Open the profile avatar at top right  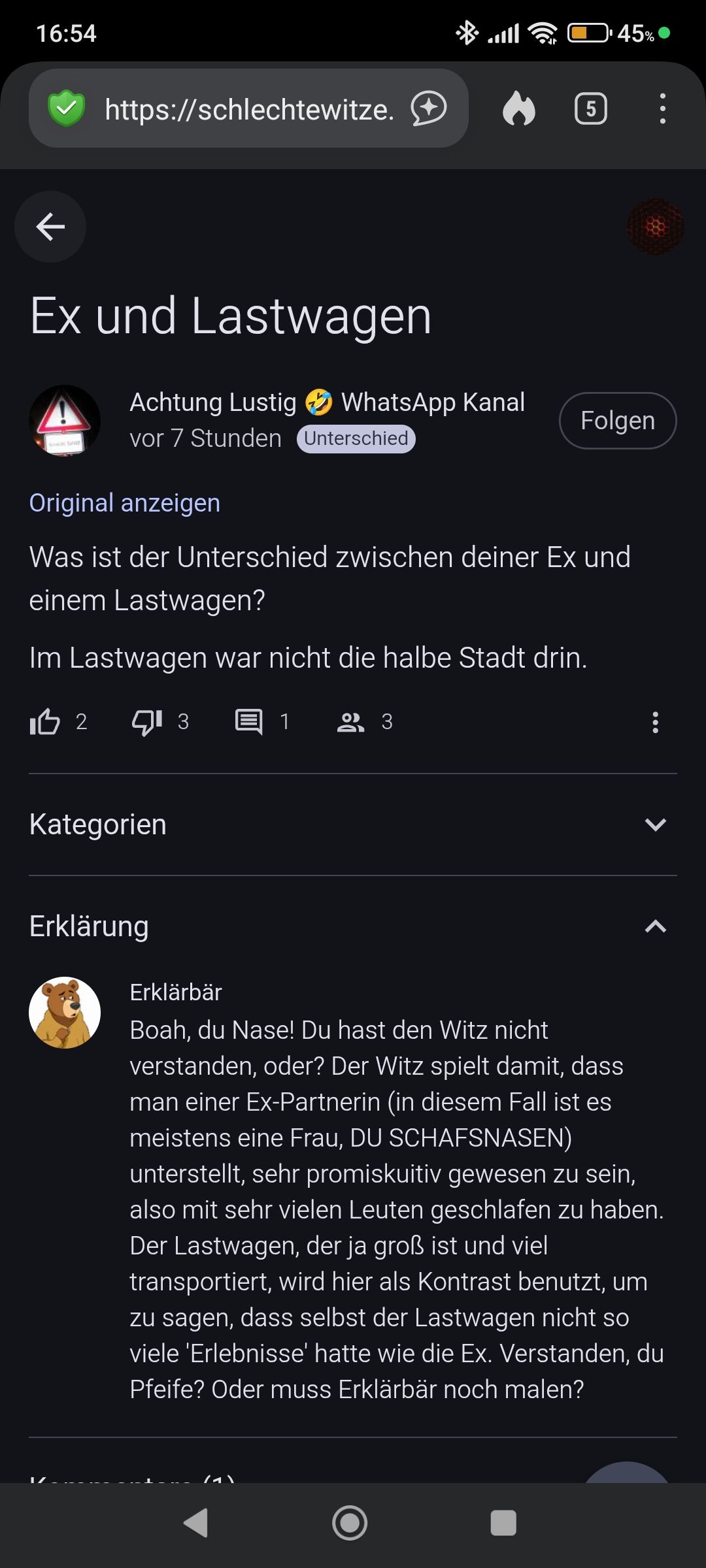pos(655,227)
